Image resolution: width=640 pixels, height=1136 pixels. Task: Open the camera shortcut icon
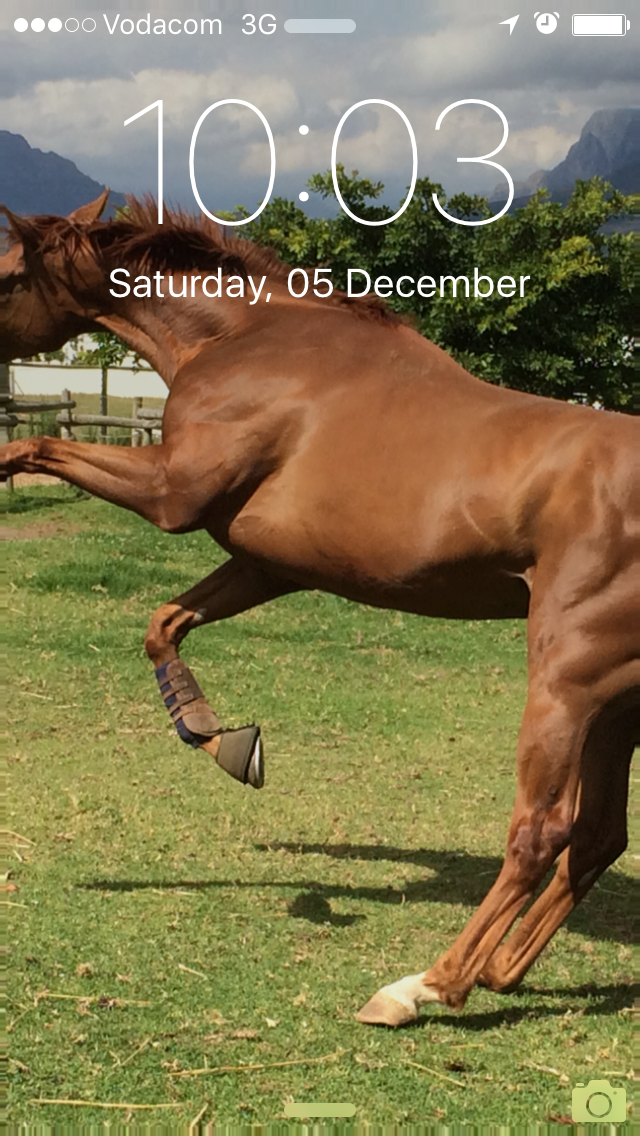tap(598, 1100)
